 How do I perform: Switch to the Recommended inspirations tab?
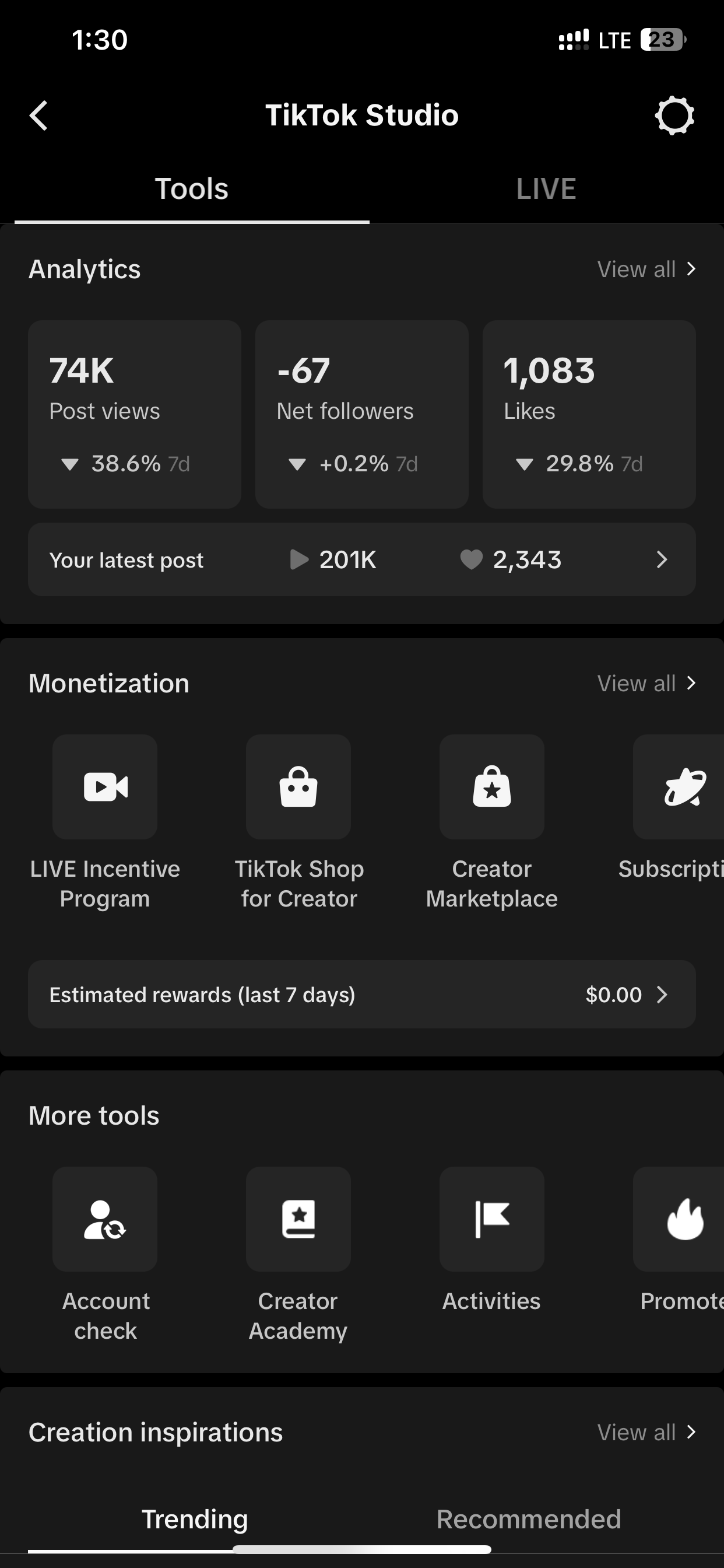coord(529,1518)
